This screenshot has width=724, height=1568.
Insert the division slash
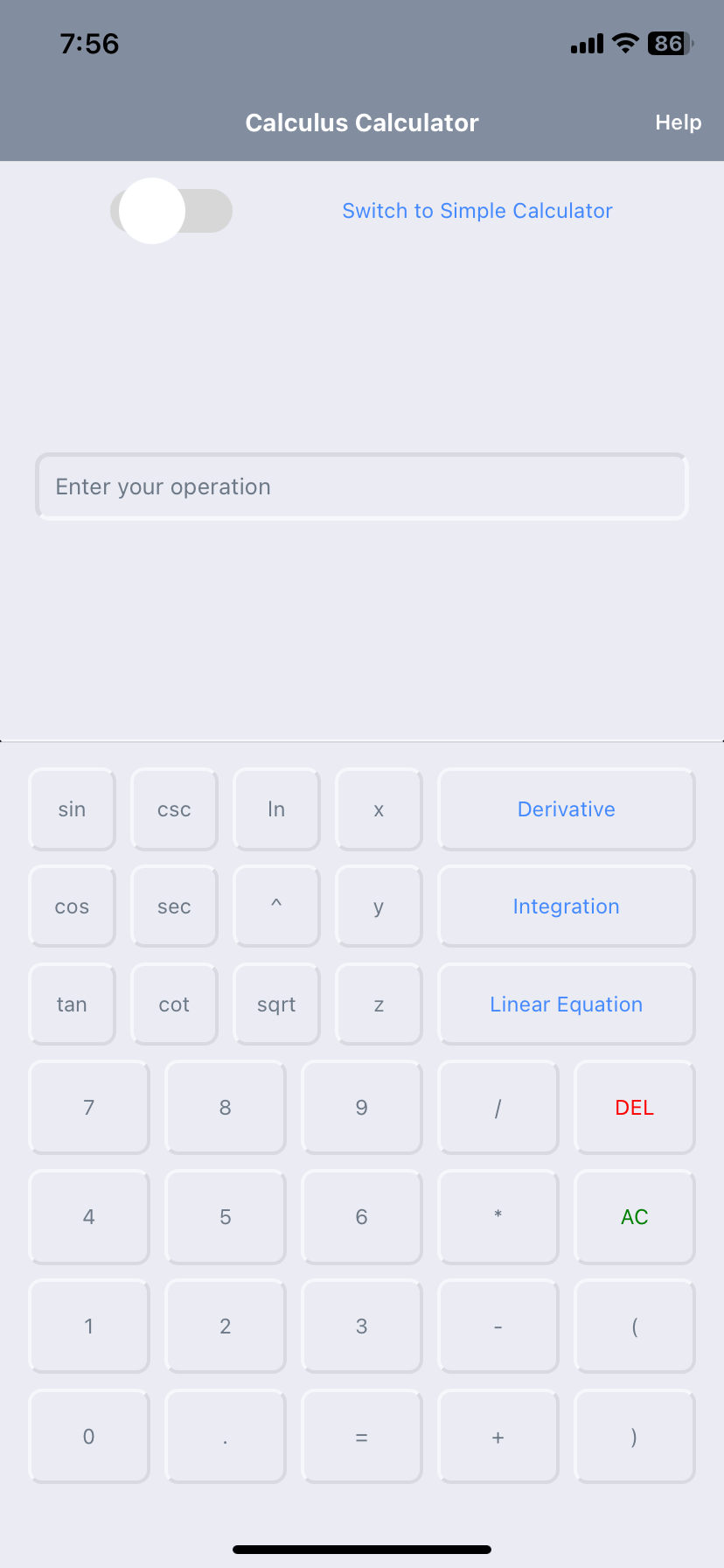click(x=498, y=1108)
